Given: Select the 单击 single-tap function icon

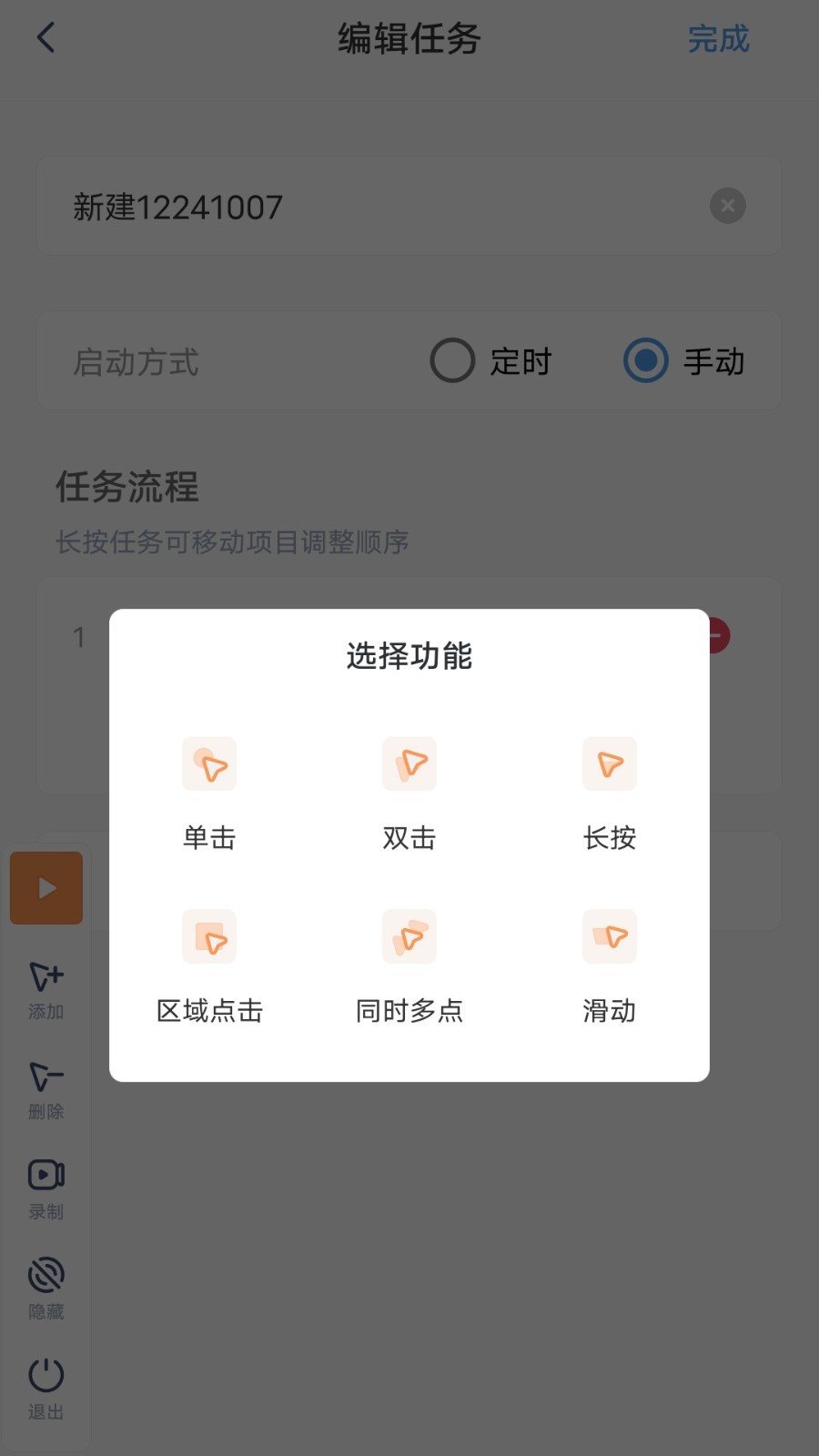Looking at the screenshot, I should pos(208,764).
